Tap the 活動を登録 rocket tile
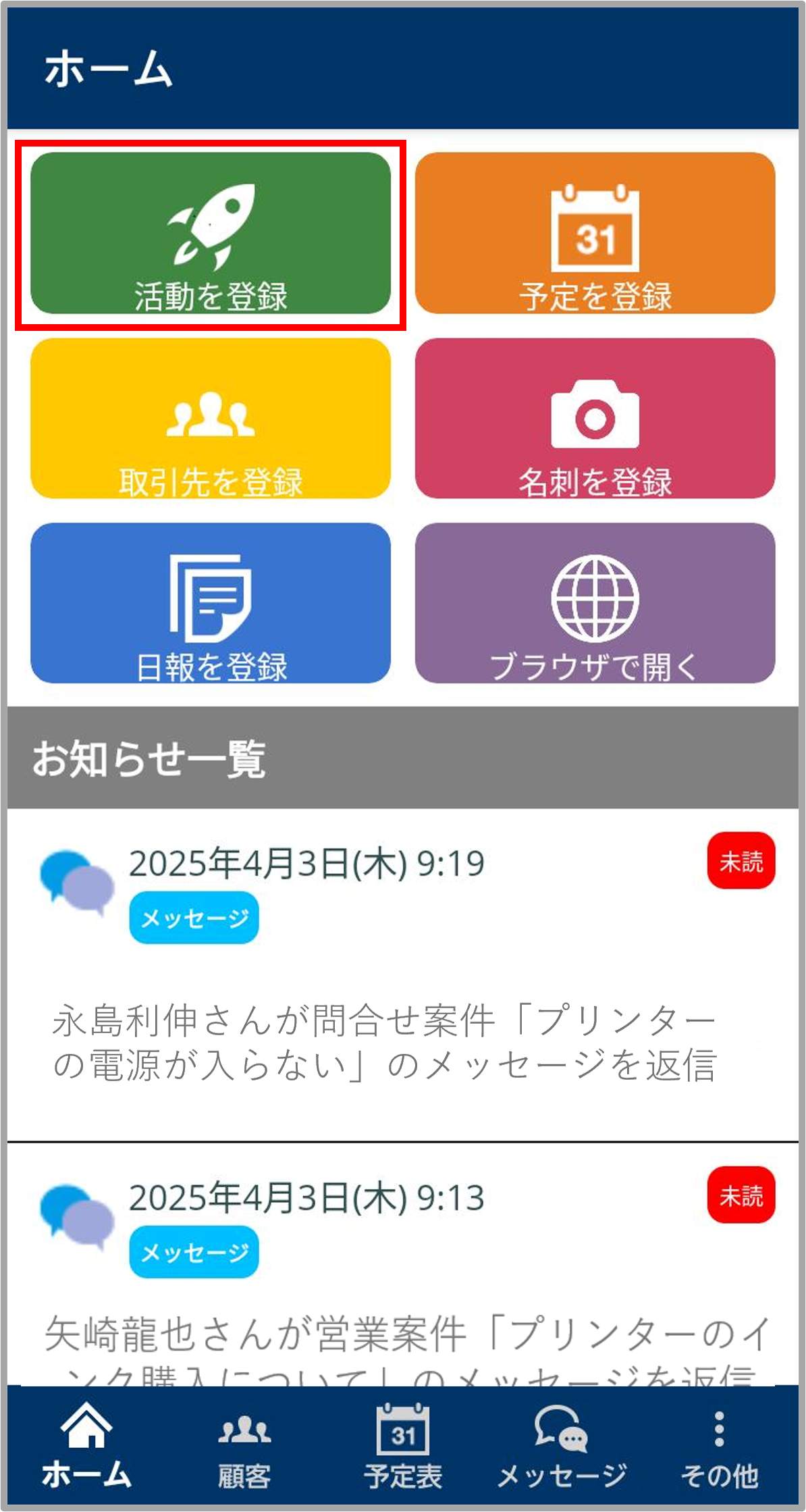 tap(211, 233)
